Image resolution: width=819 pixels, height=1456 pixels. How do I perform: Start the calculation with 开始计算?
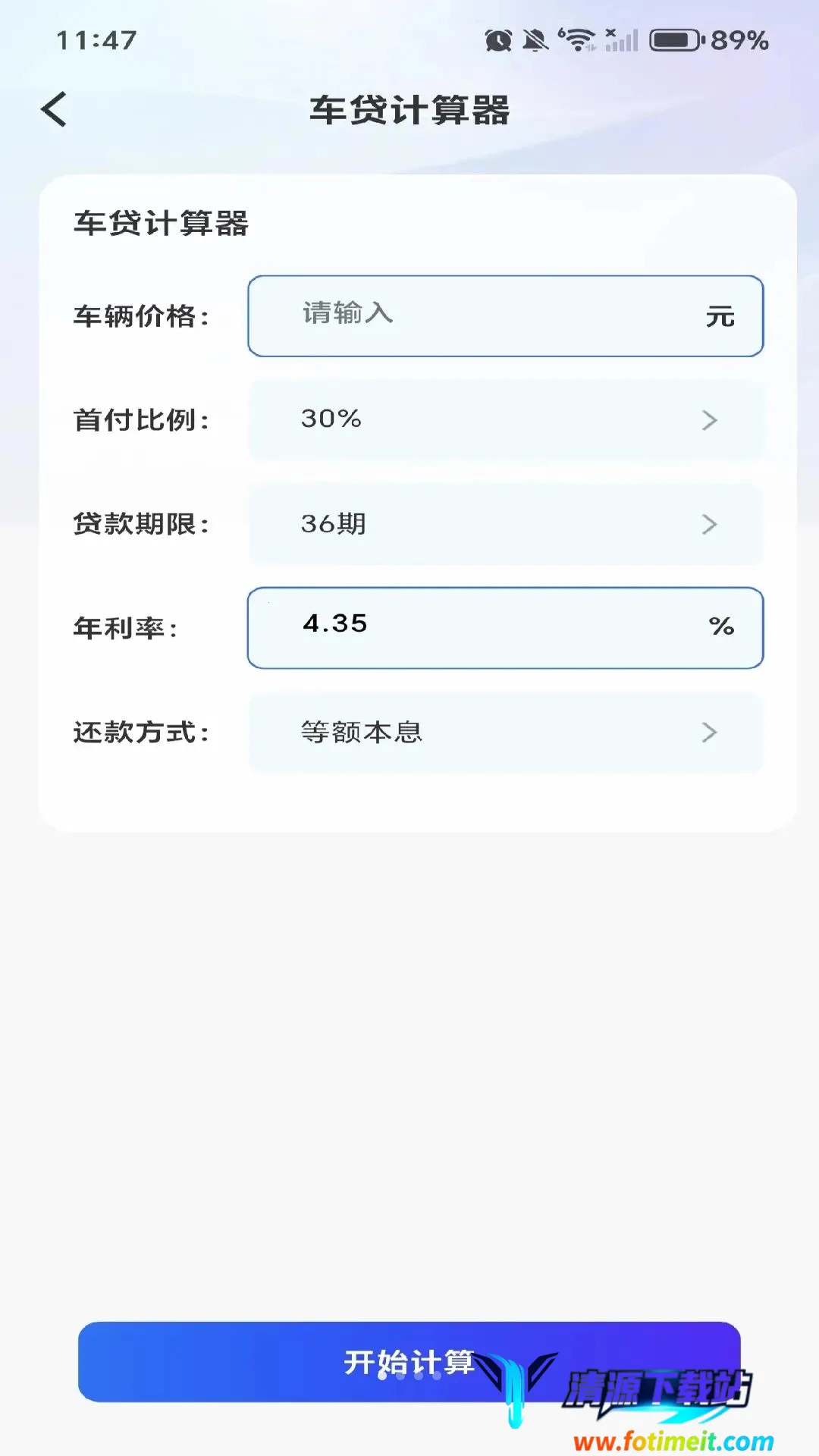tap(409, 1362)
